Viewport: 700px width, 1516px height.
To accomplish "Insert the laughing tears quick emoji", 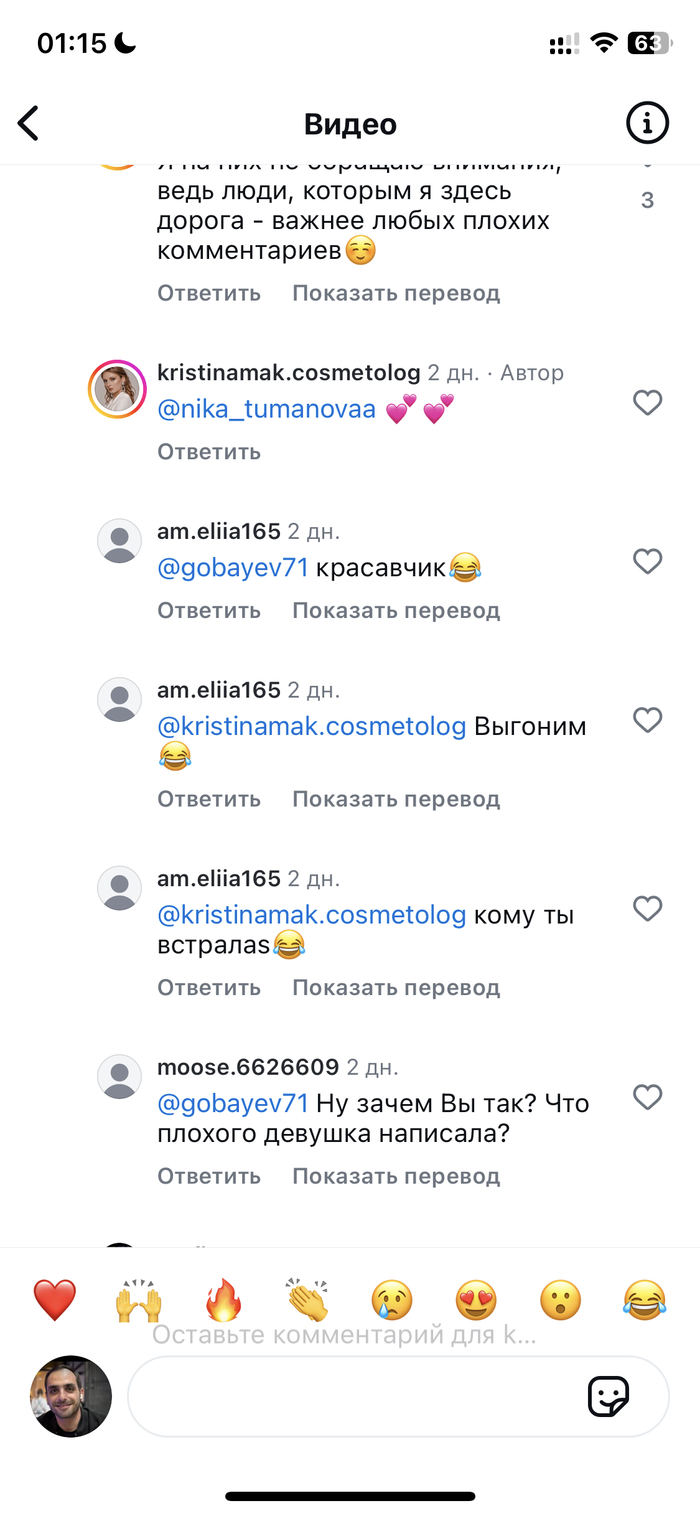I will (644, 1300).
